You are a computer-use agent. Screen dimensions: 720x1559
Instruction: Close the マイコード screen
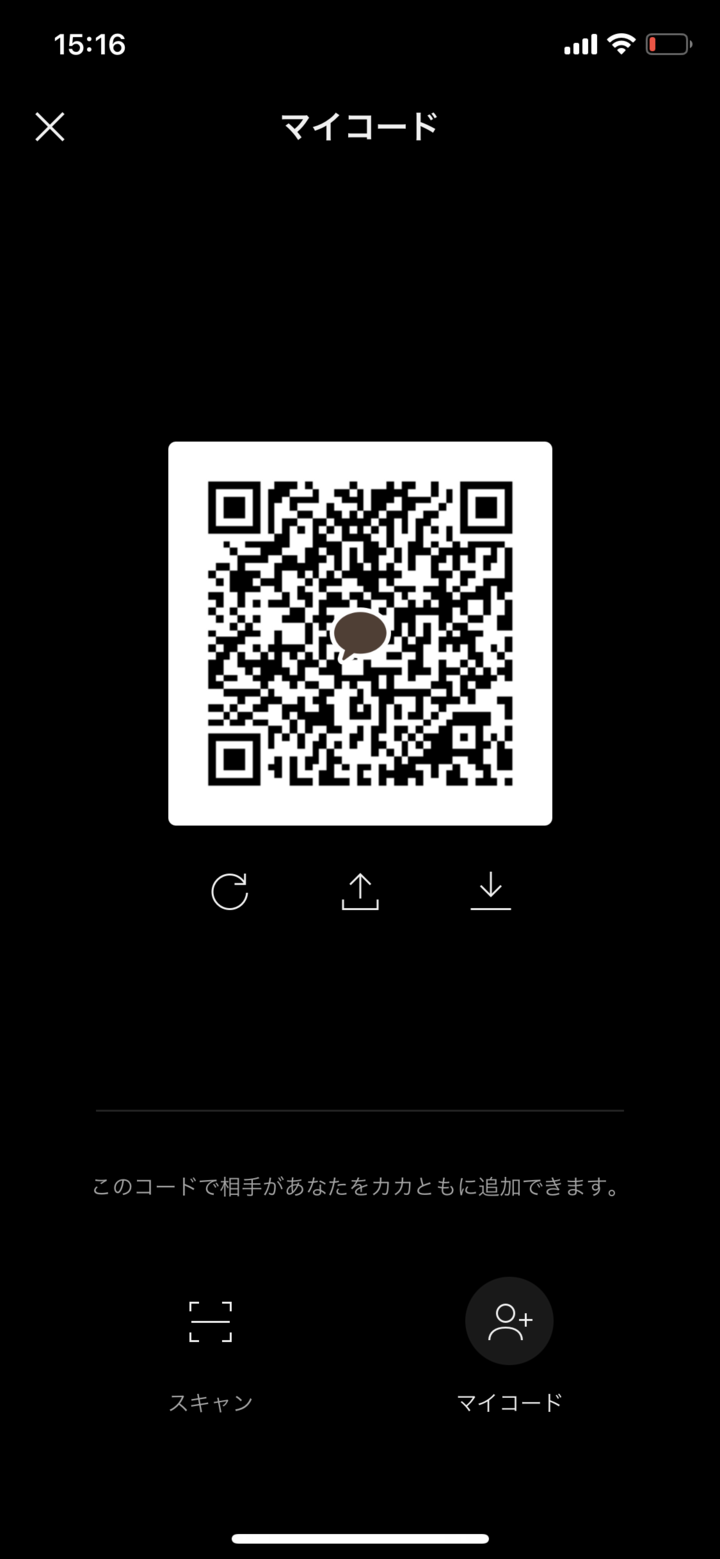pyautogui.click(x=50, y=127)
